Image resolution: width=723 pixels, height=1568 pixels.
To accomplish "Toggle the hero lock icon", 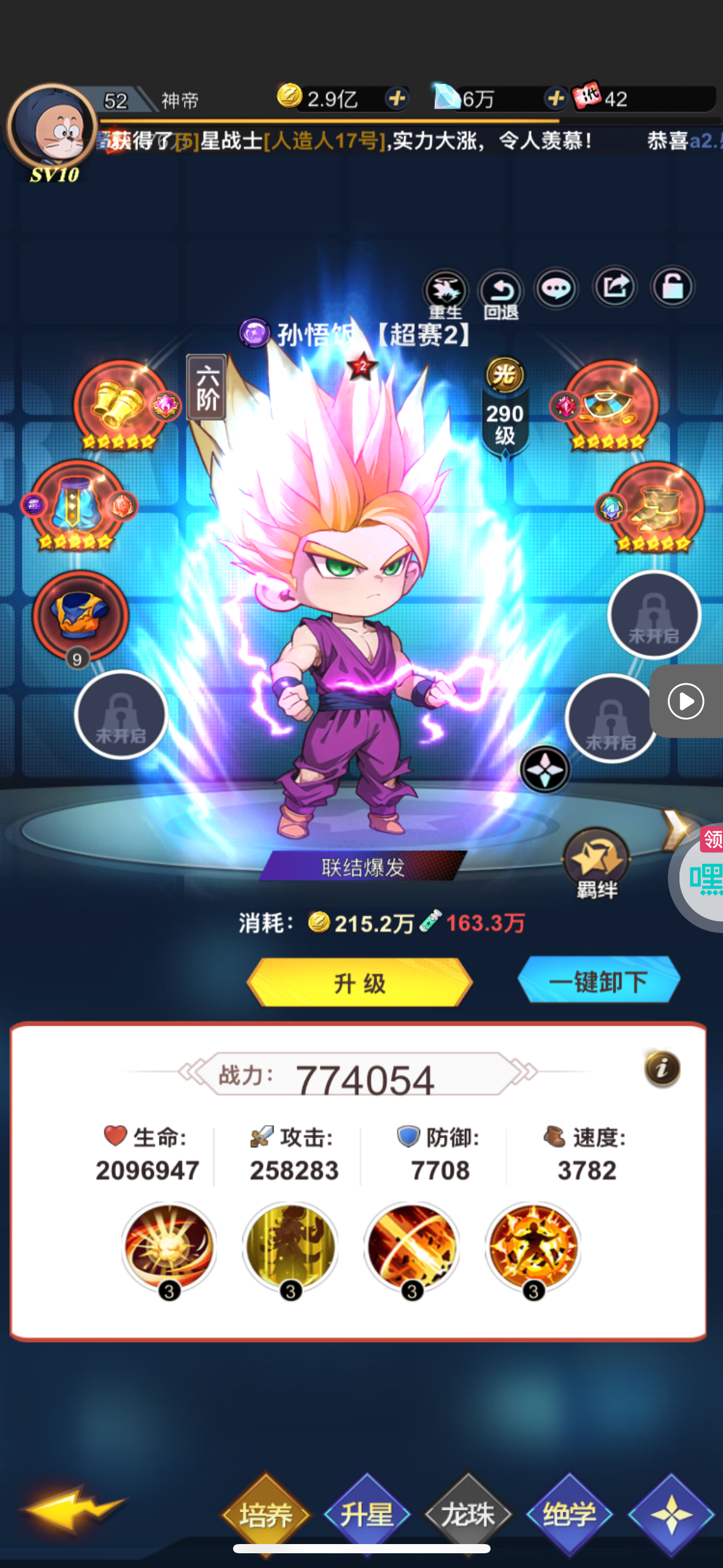I will click(x=673, y=287).
